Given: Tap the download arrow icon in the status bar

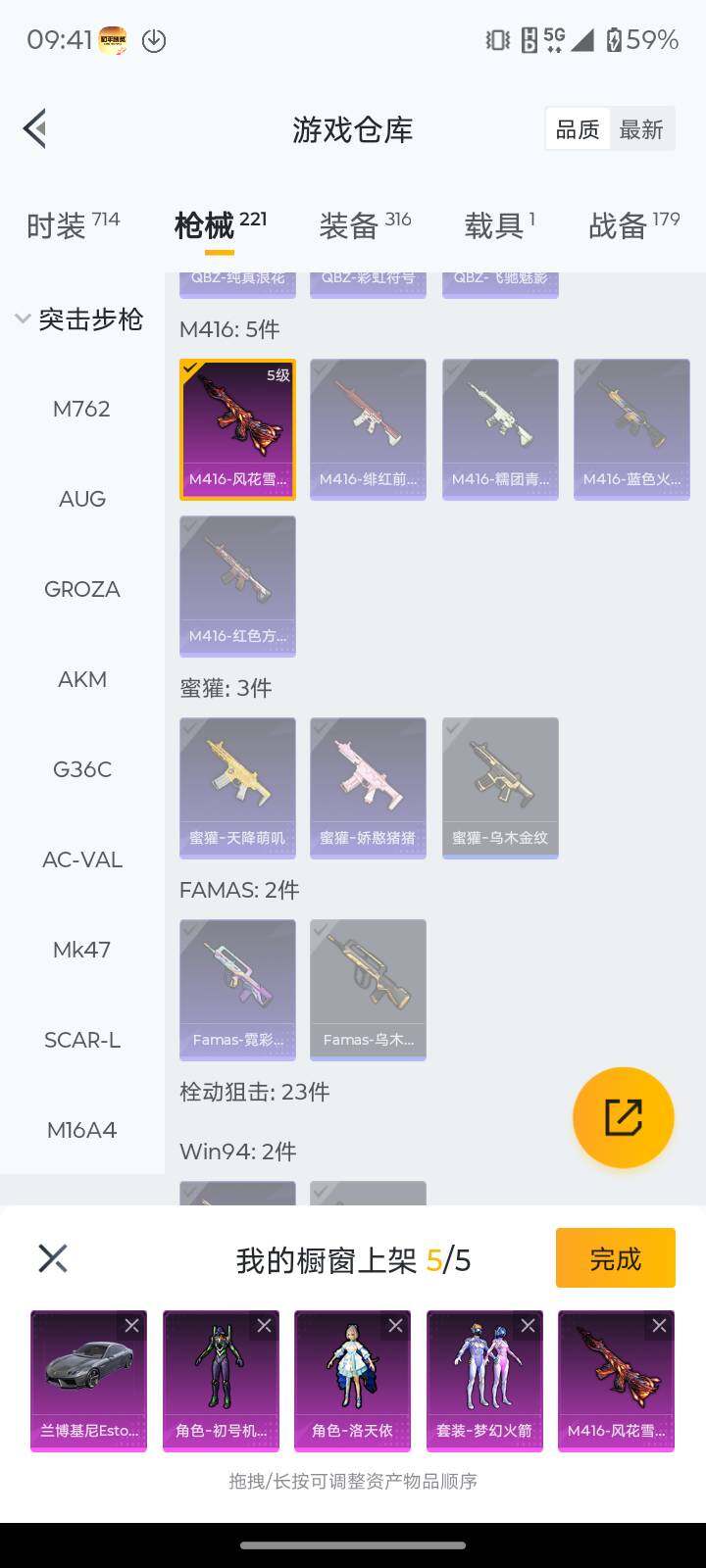Looking at the screenshot, I should (x=154, y=40).
